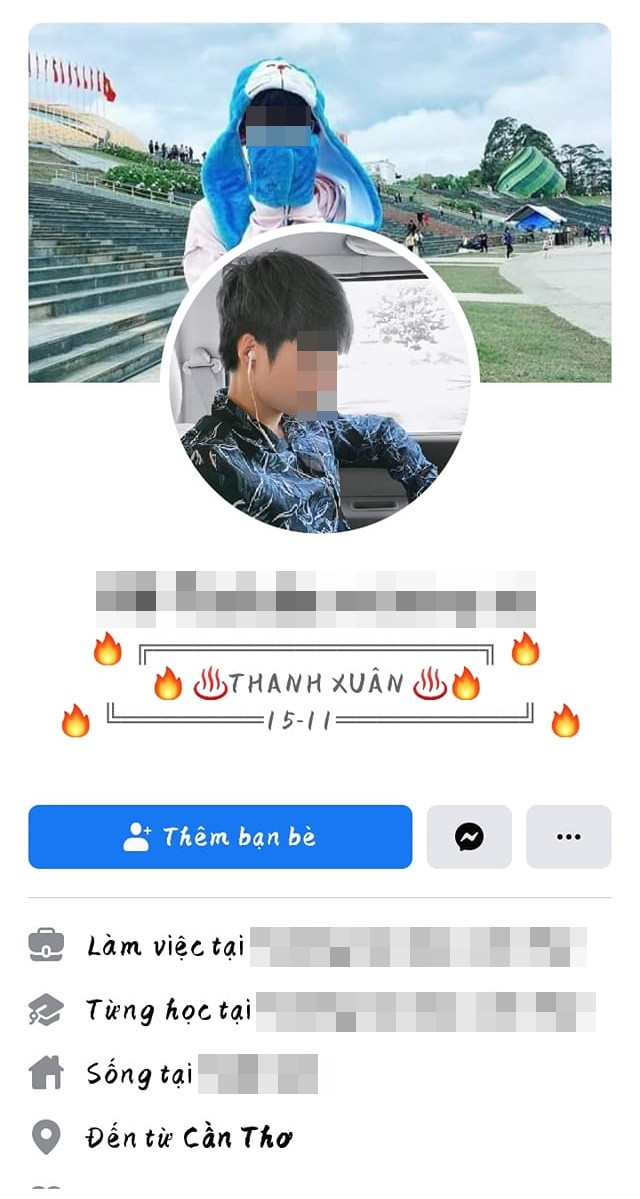640x1199 pixels.
Task: Open Messenger chat with this profile
Action: click(x=469, y=837)
